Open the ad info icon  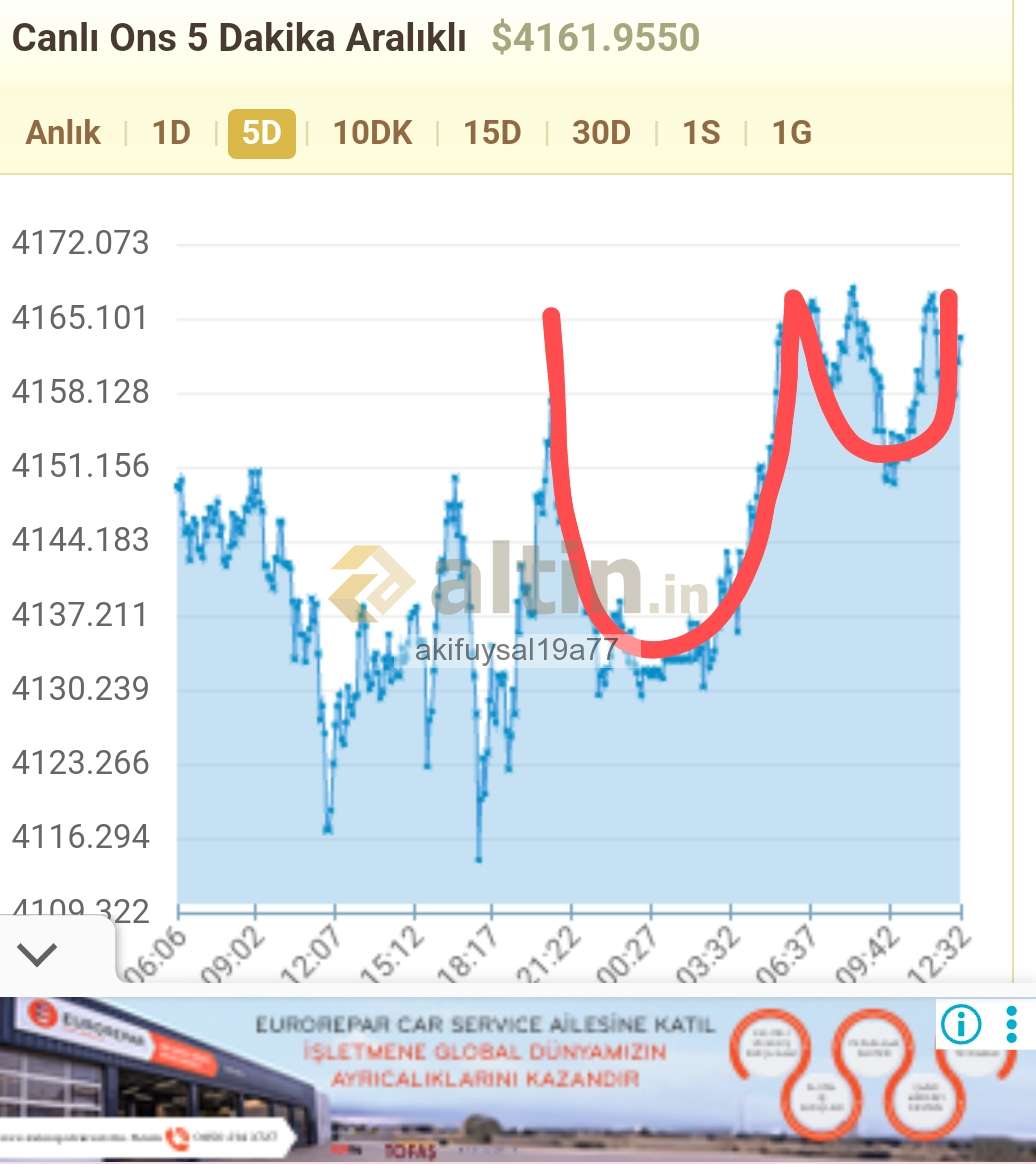(961, 1024)
